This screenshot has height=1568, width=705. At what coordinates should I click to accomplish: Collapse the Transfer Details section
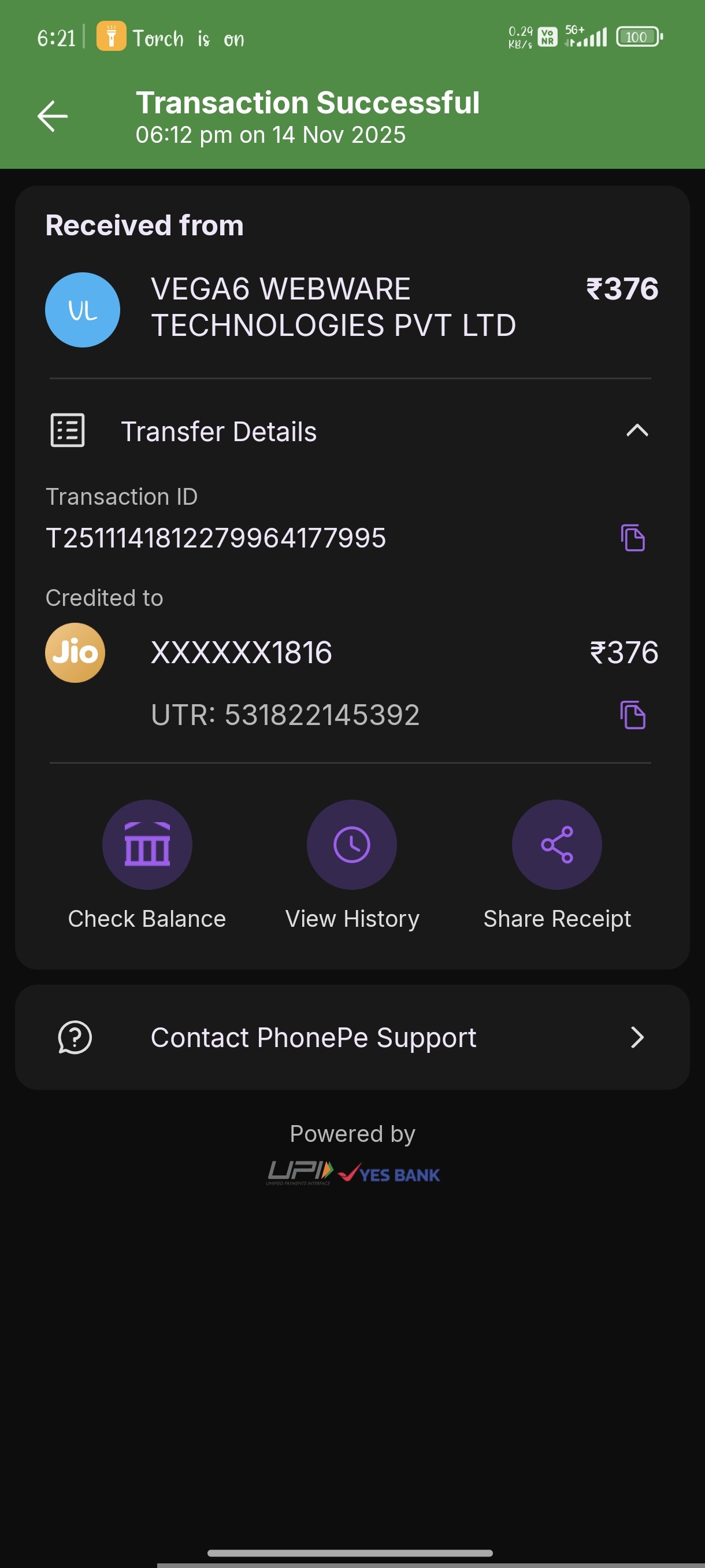(636, 431)
